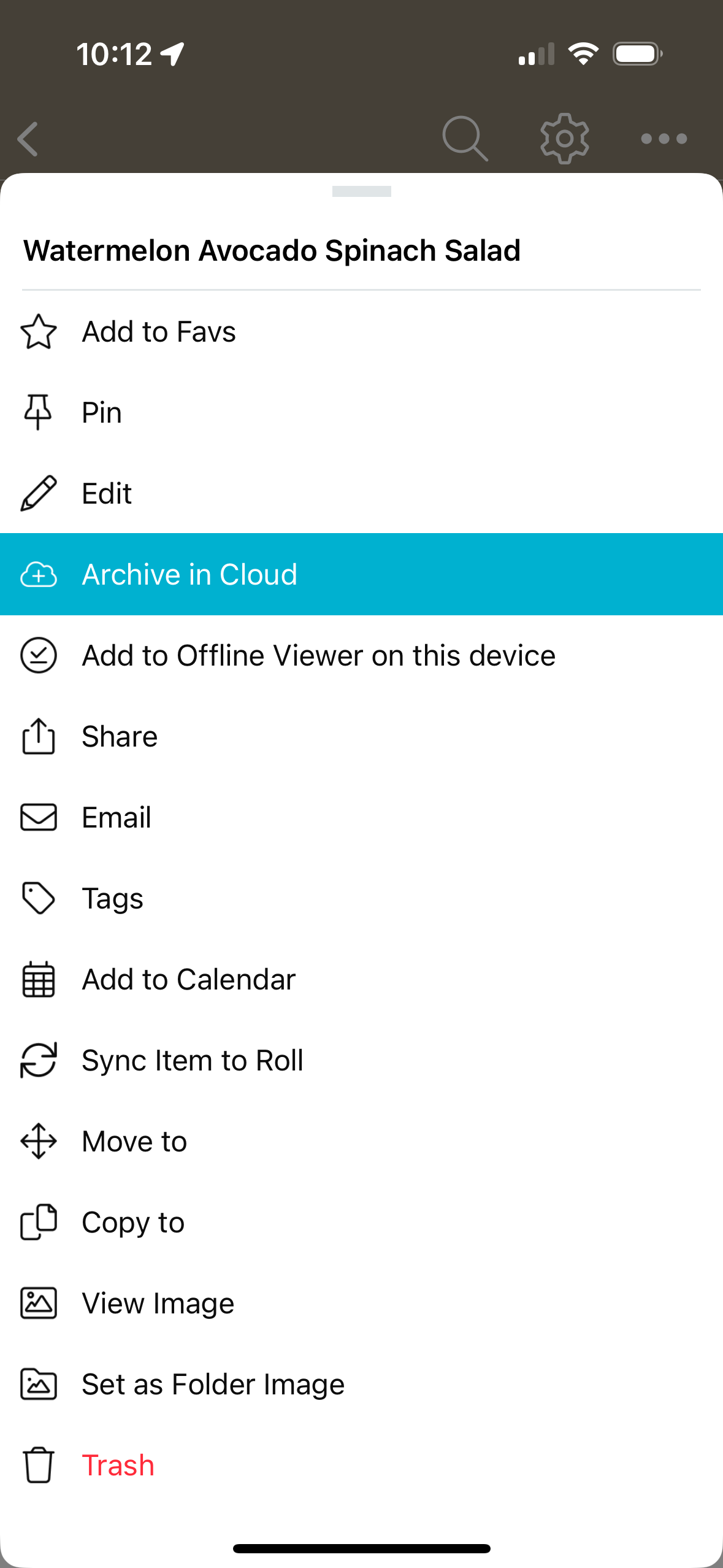
Task: Add to Offline Viewer on this device
Action: 361,656
